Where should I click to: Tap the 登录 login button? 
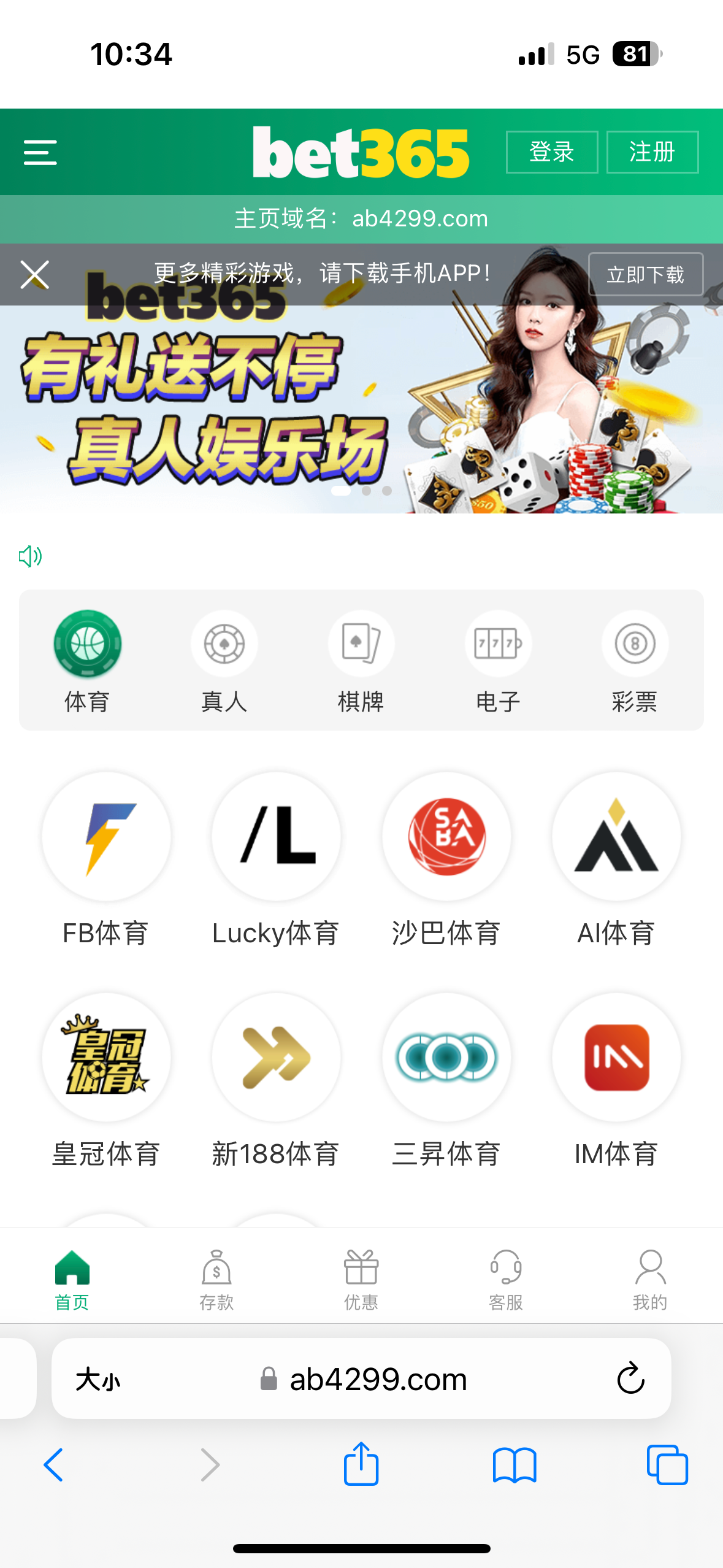(551, 152)
